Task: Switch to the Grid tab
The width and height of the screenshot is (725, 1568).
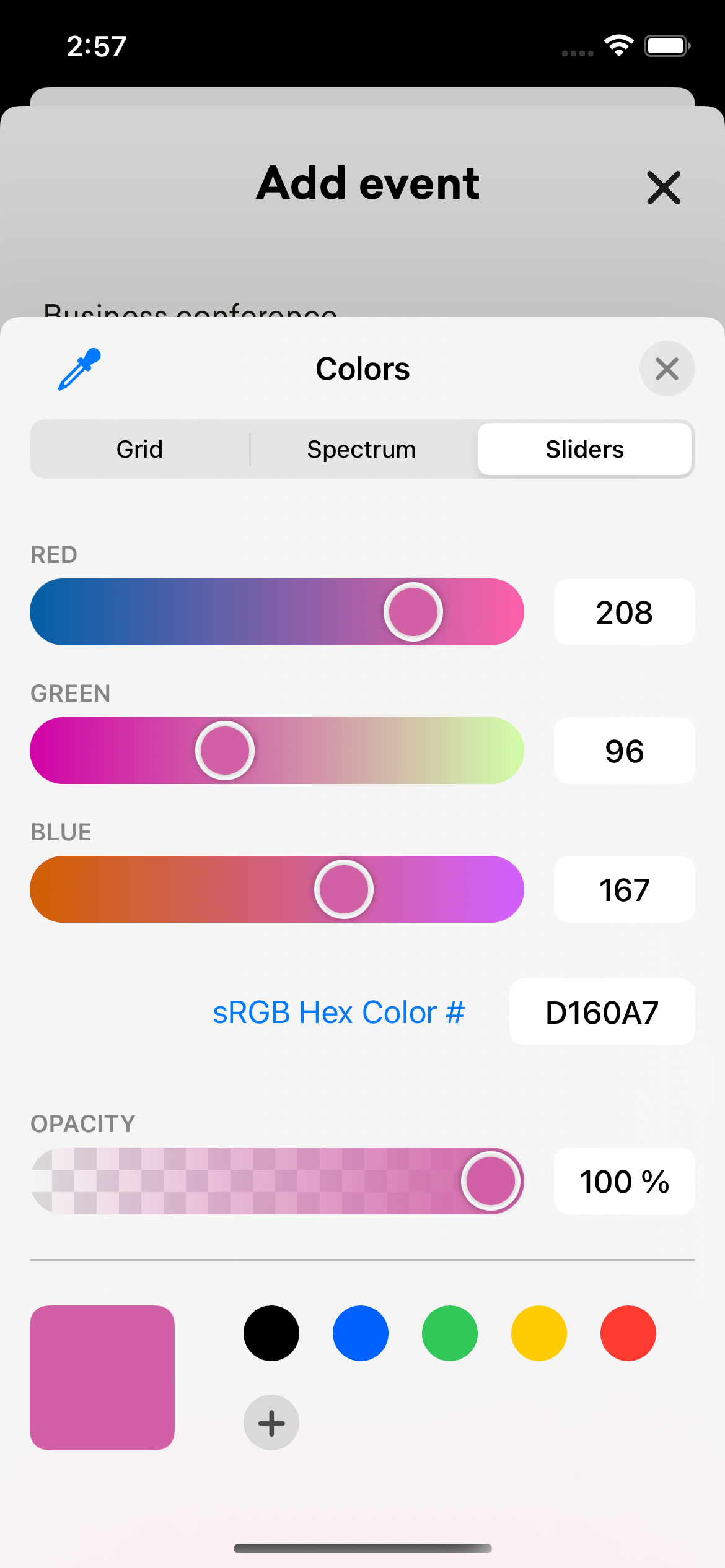Action: tap(140, 449)
